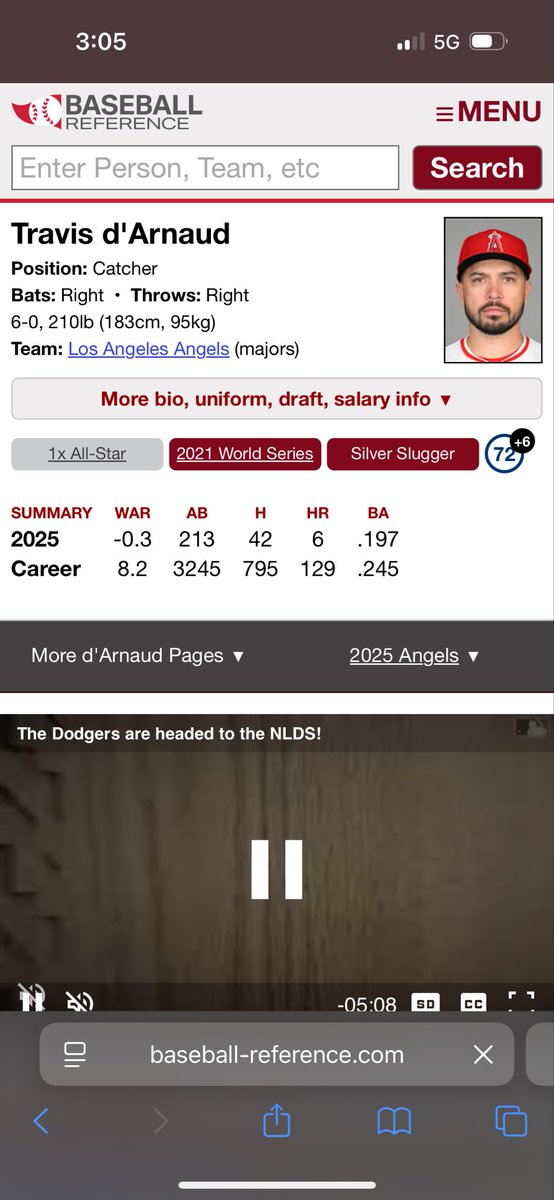Viewport: 554px width, 1200px height.
Task: Open the Safari share sheet
Action: [x=277, y=1120]
